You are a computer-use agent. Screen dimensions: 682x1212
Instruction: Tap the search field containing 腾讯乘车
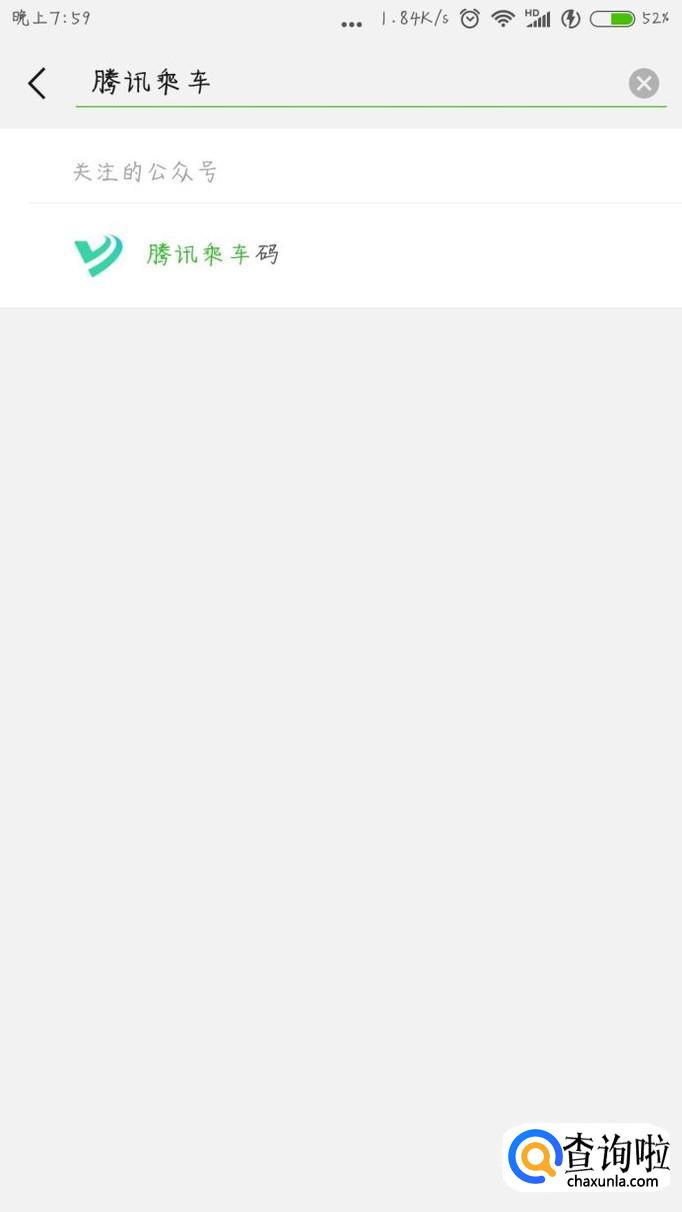tap(350, 83)
